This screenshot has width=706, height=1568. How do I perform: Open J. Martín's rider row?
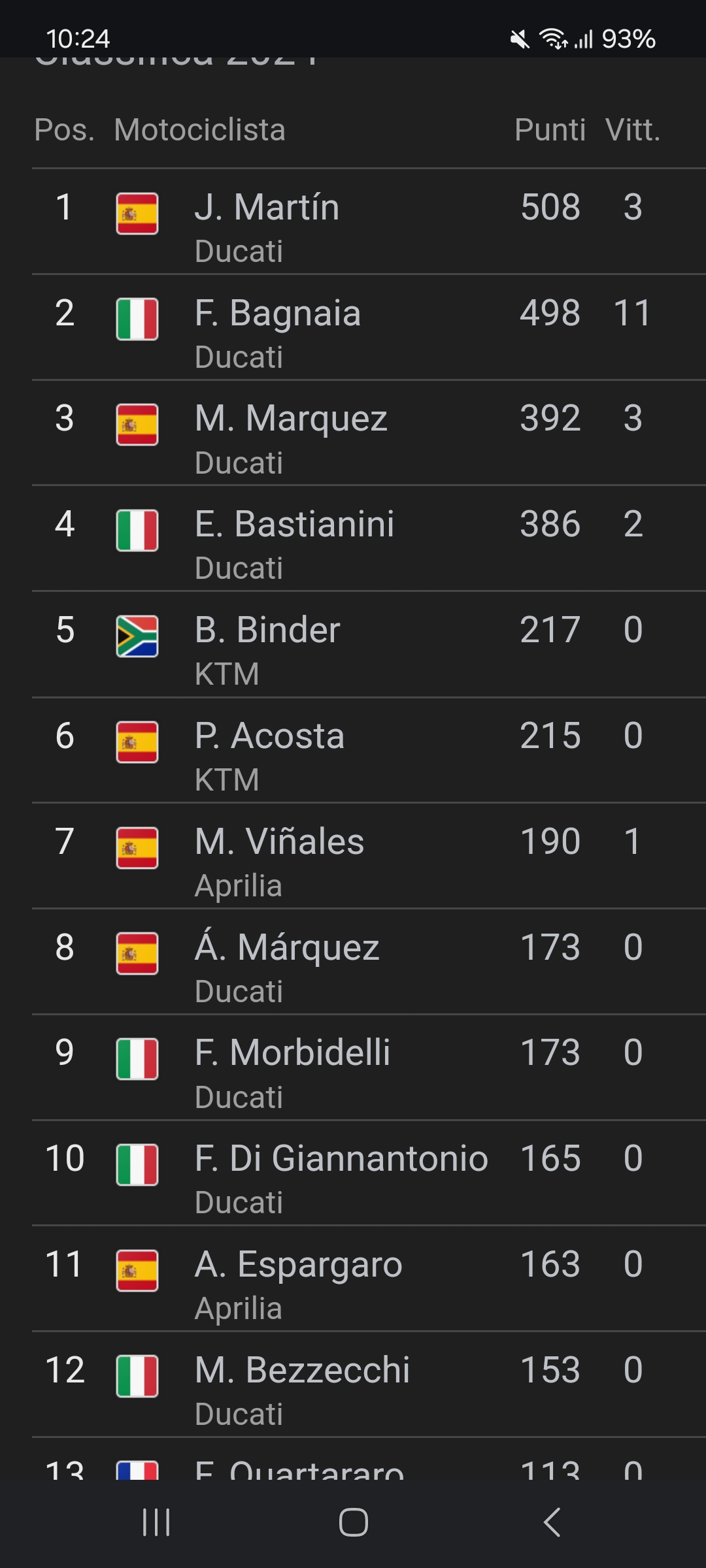369,222
